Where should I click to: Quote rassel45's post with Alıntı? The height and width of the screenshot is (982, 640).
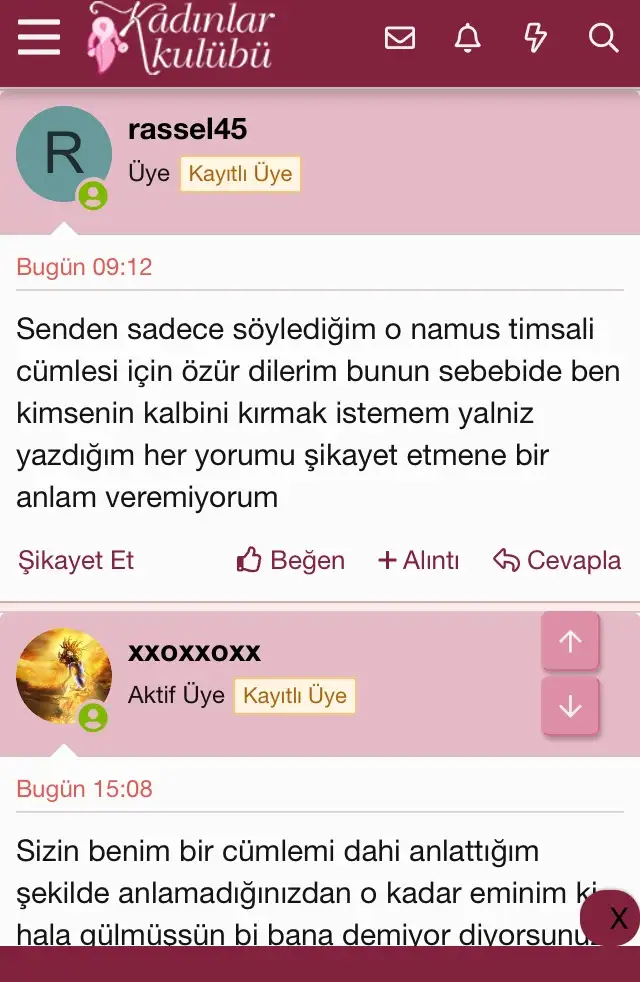coord(418,560)
